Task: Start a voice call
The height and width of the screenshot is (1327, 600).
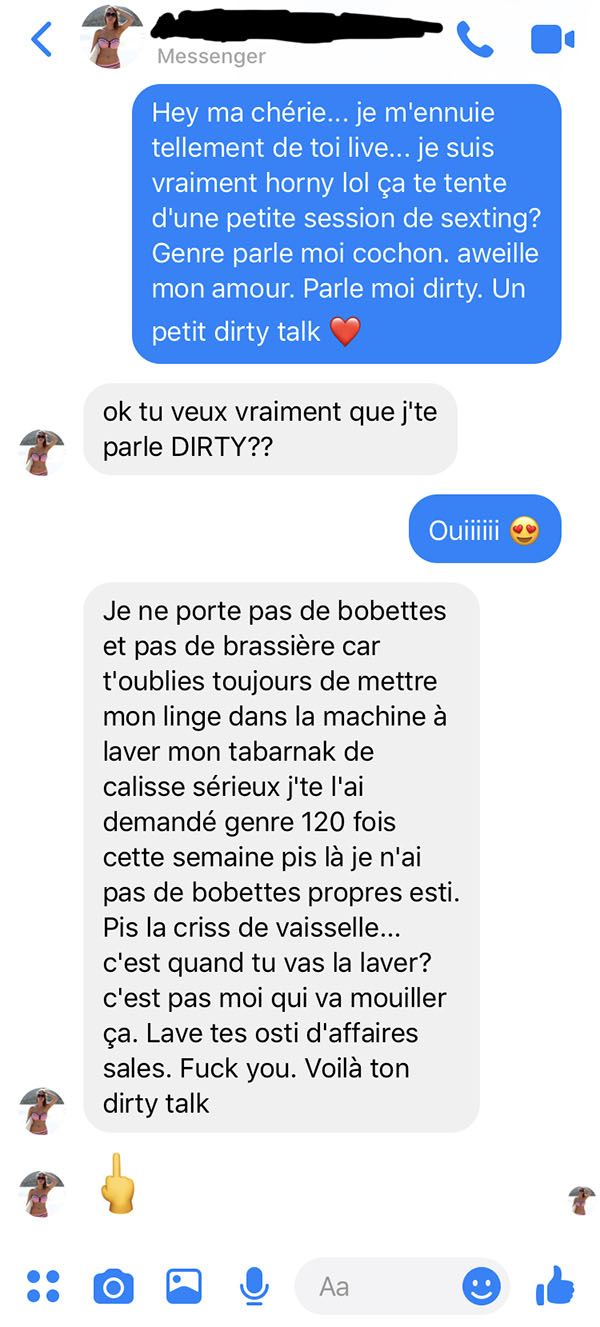Action: click(x=475, y=39)
